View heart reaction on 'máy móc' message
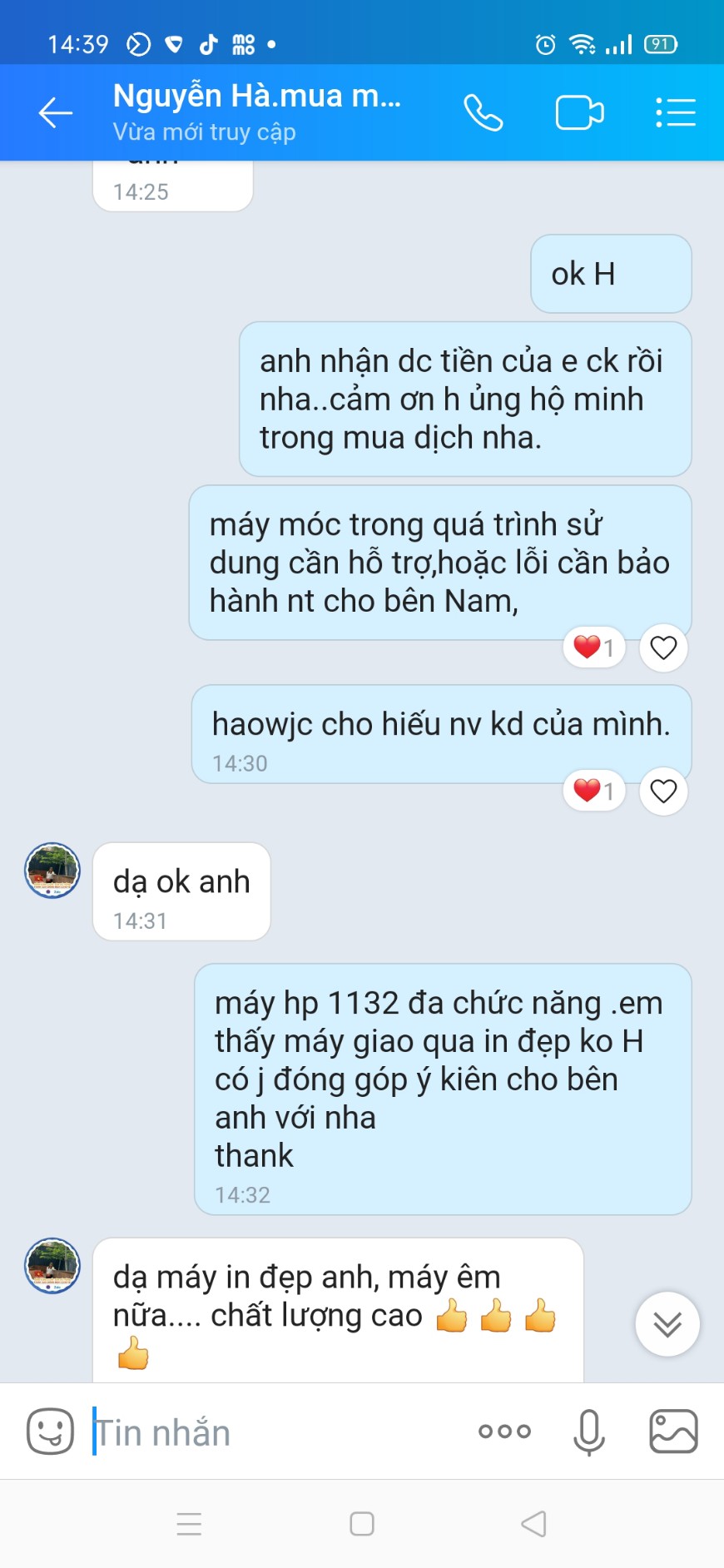The image size is (724, 1568). click(593, 648)
